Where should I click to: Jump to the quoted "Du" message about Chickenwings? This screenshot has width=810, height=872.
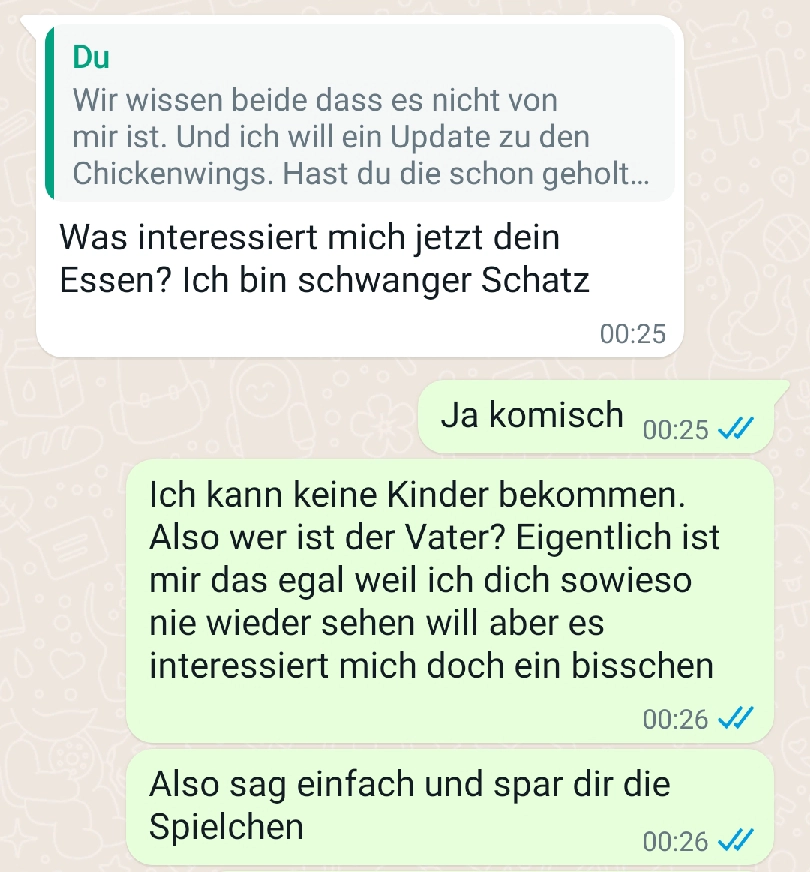pos(360,115)
